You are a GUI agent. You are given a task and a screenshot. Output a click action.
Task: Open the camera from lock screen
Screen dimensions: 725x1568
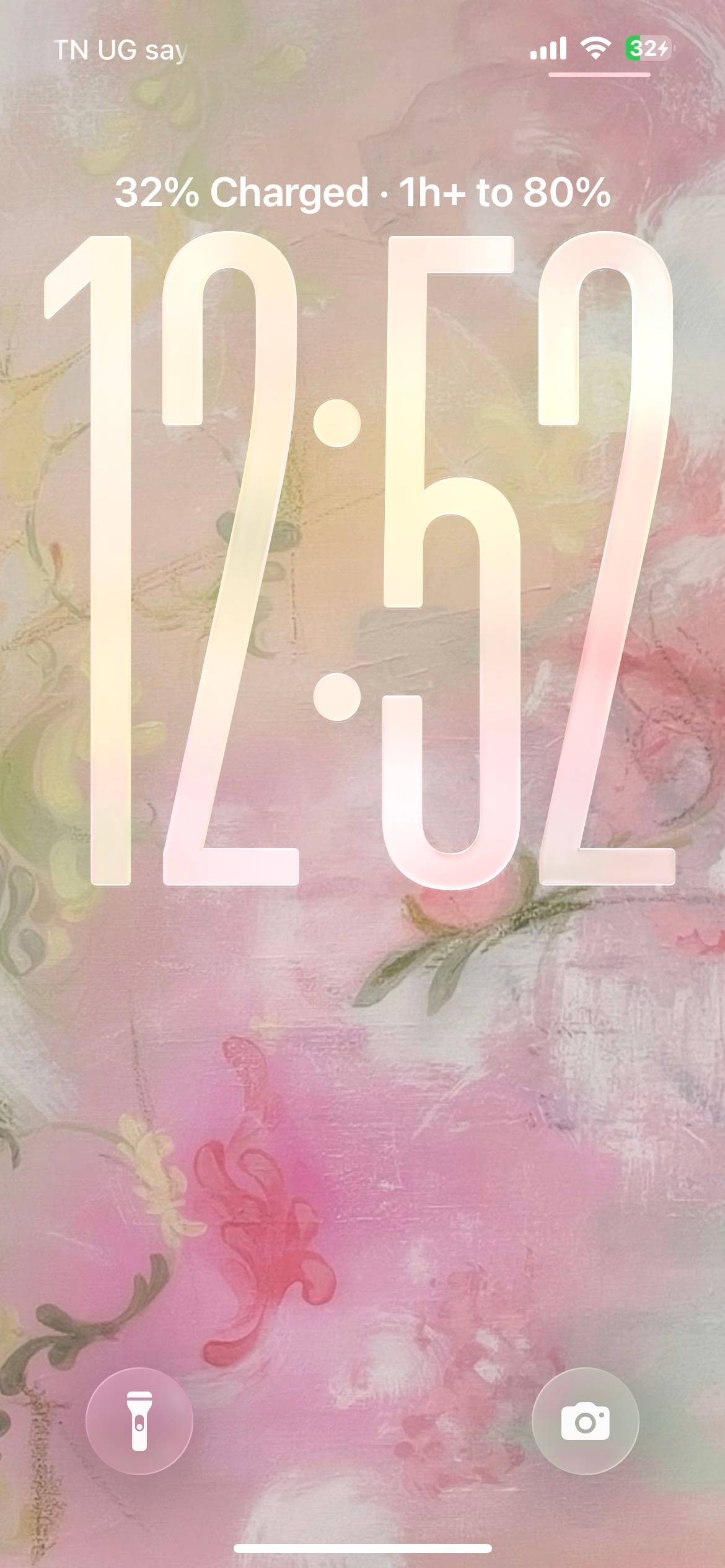coord(585,1421)
